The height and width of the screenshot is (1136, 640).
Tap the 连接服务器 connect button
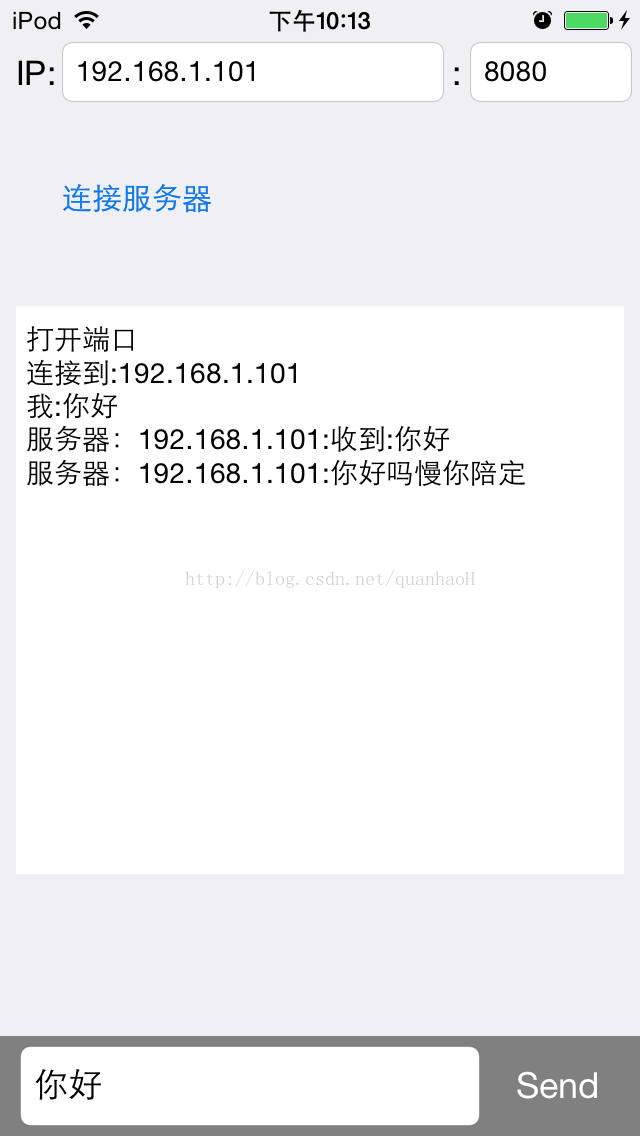(x=137, y=199)
